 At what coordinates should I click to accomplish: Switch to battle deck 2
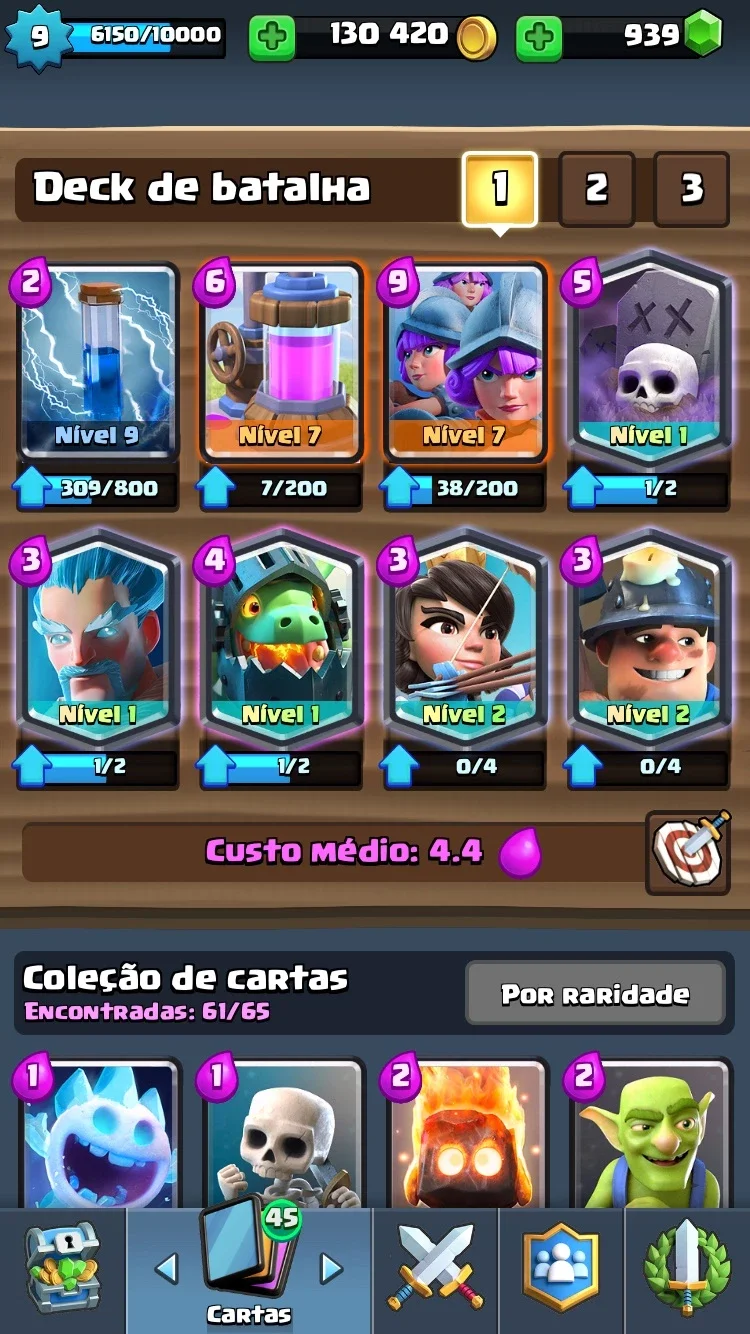[596, 188]
